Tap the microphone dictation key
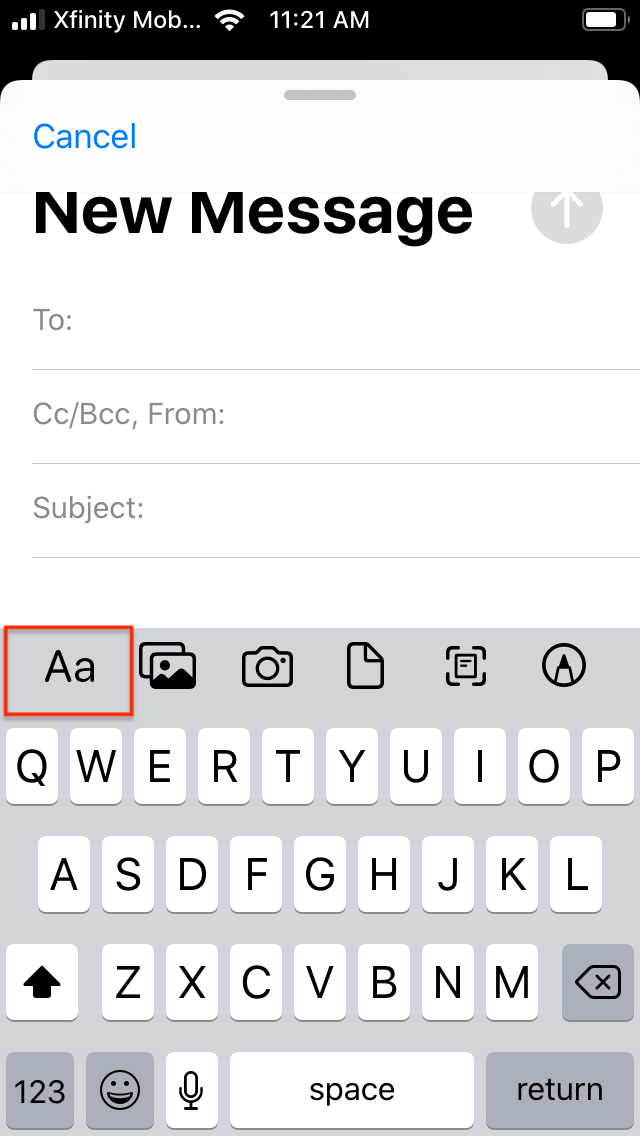Screen dimensions: 640x1136 (x=191, y=1090)
